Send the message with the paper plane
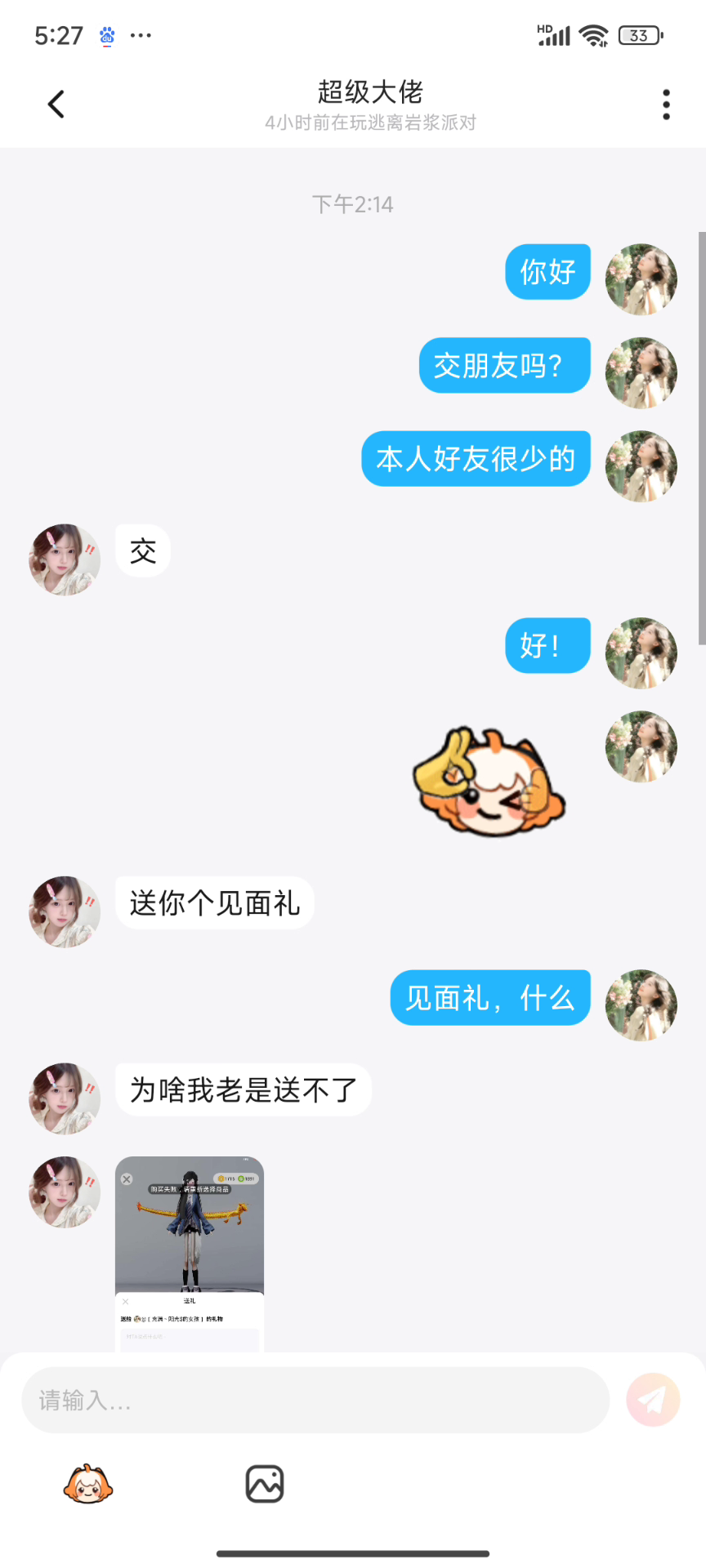706x1568 pixels. (653, 1400)
